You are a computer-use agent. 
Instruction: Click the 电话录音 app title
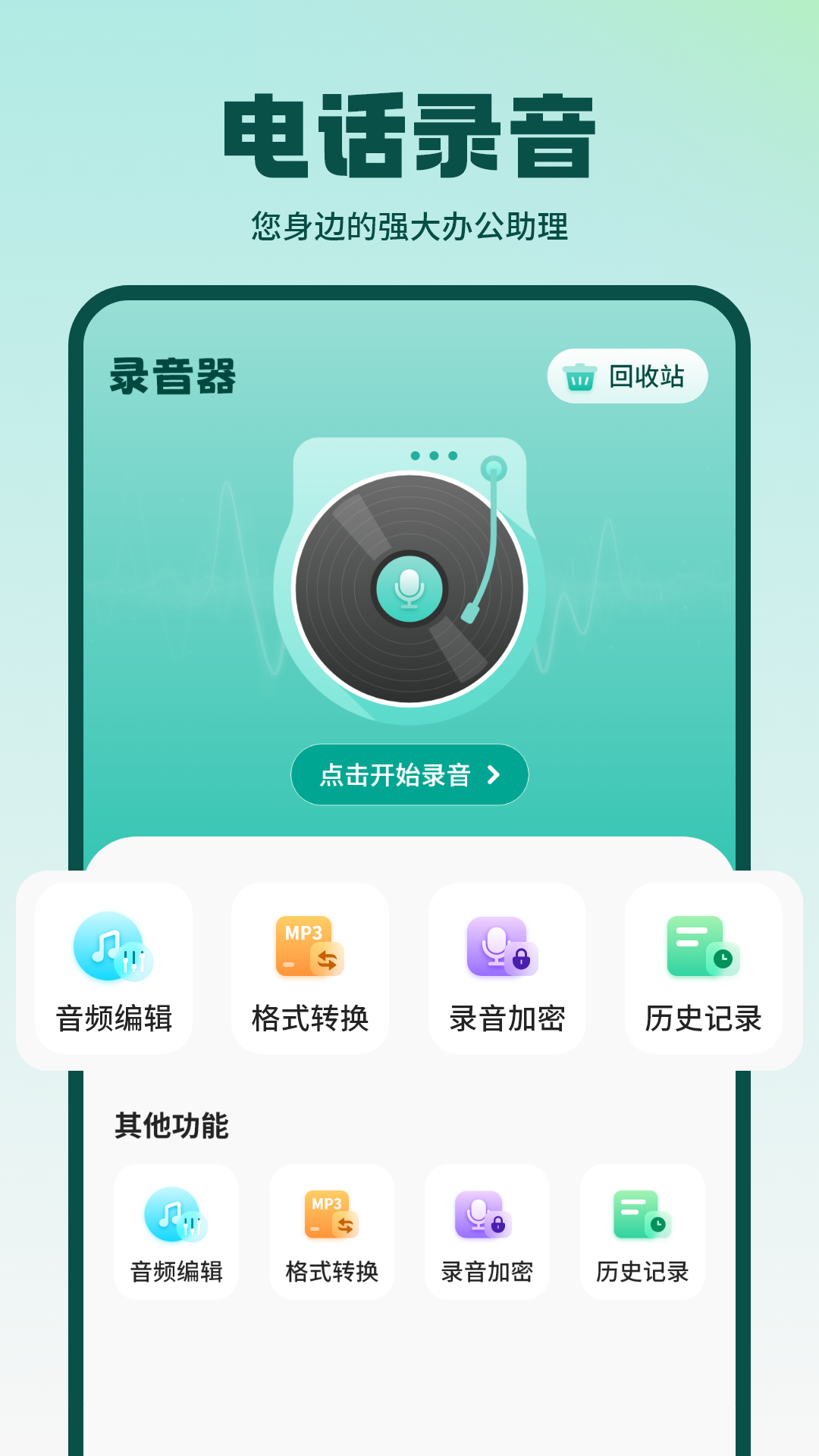tap(409, 130)
